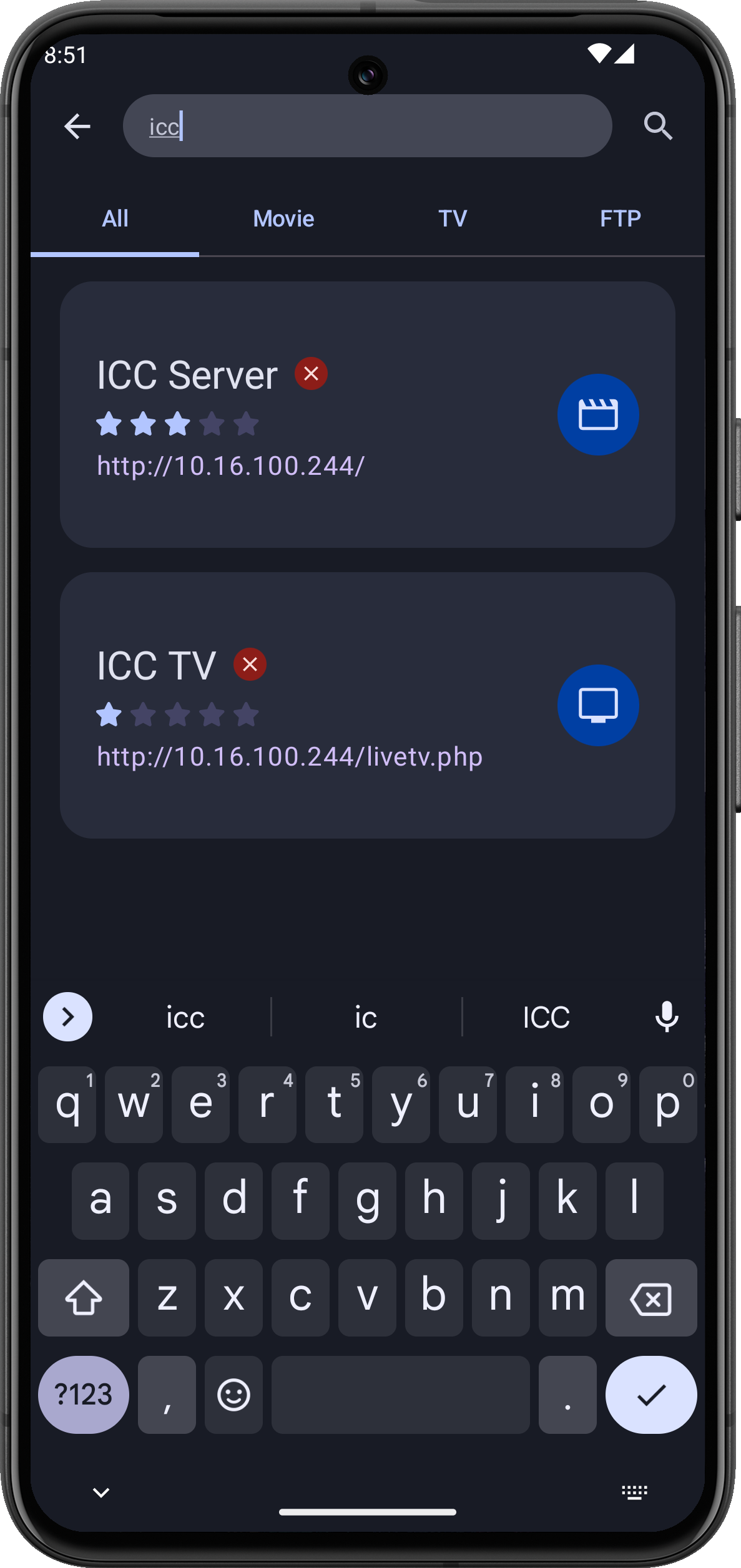Switch to the FTP tab
Image resolution: width=741 pixels, height=1568 pixels.
[620, 219]
